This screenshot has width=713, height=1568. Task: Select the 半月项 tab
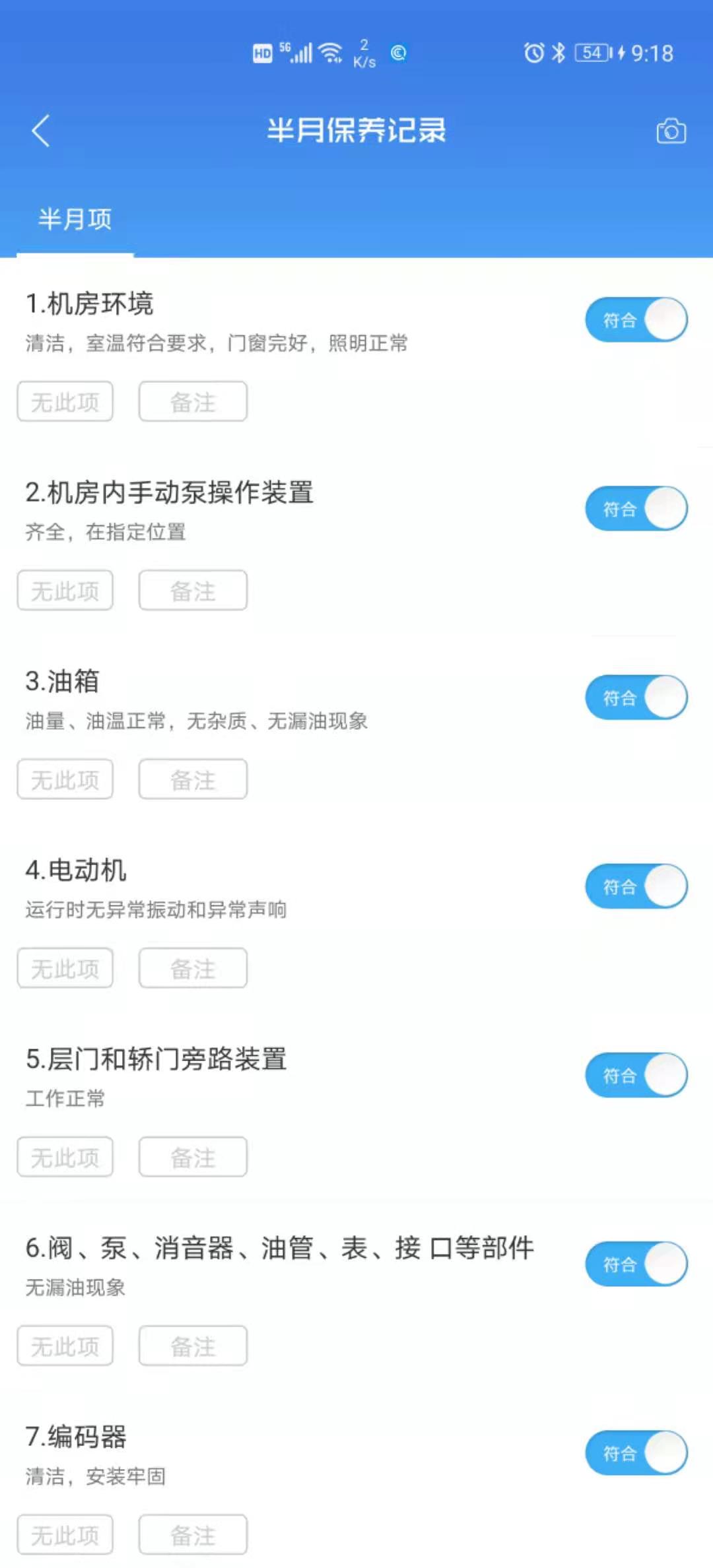pyautogui.click(x=75, y=219)
